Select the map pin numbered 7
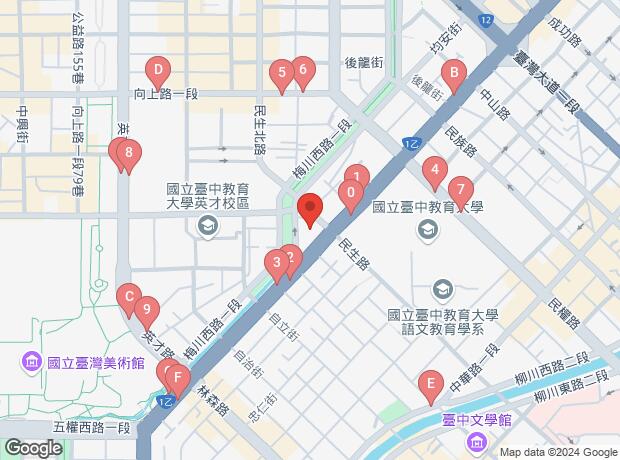This screenshot has height=460, width=620. coord(460,188)
